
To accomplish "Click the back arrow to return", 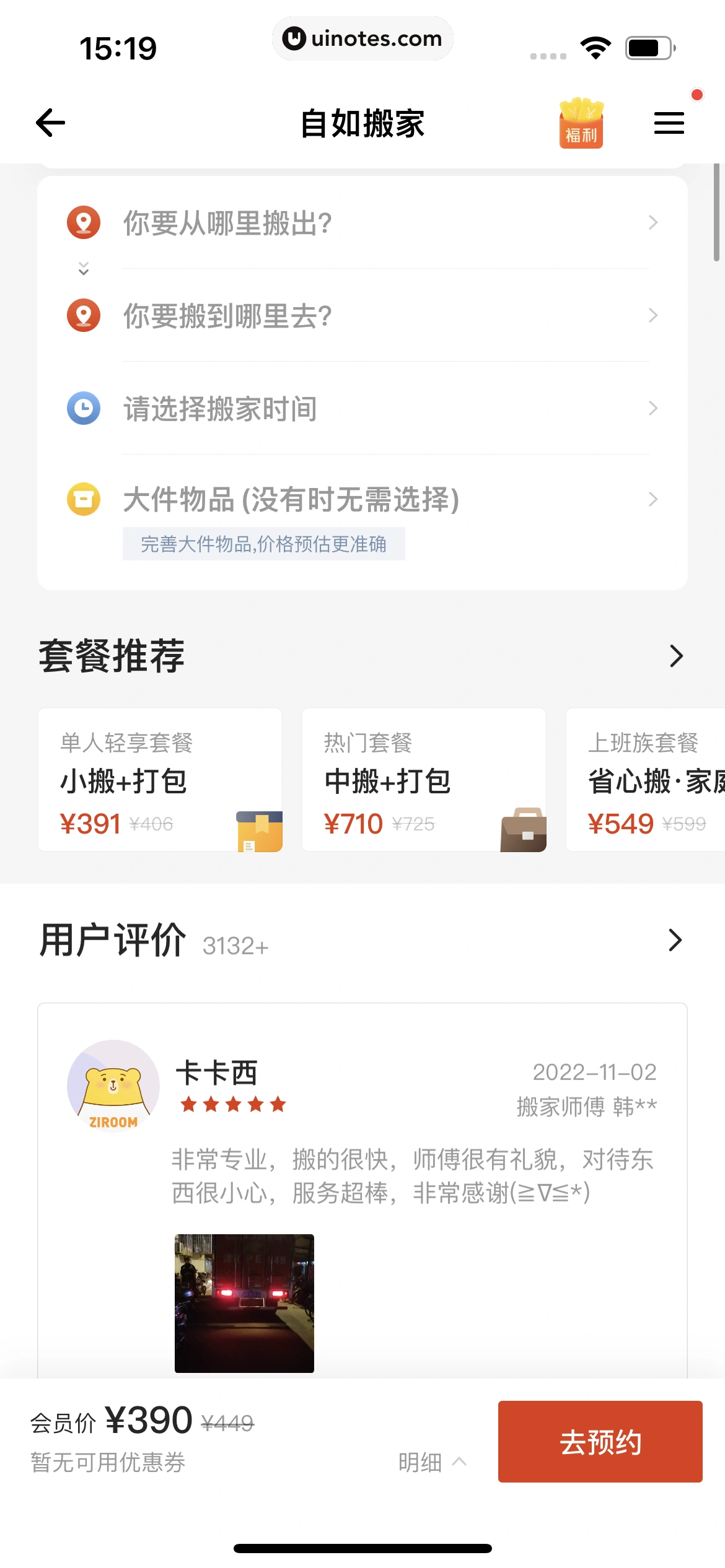I will pyautogui.click(x=50, y=122).
